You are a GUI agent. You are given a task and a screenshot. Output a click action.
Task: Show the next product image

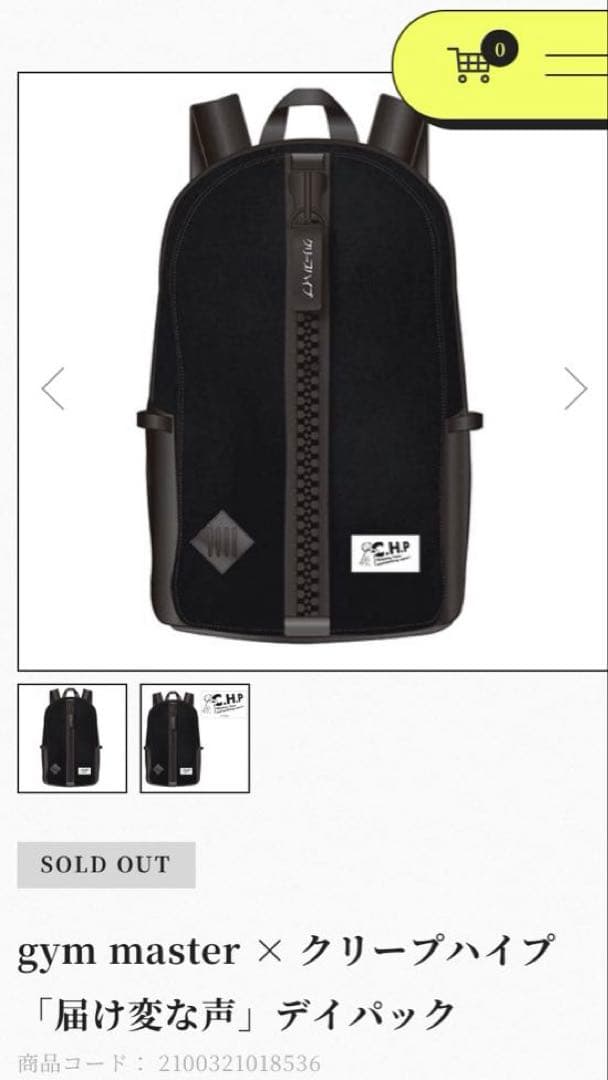pos(575,389)
